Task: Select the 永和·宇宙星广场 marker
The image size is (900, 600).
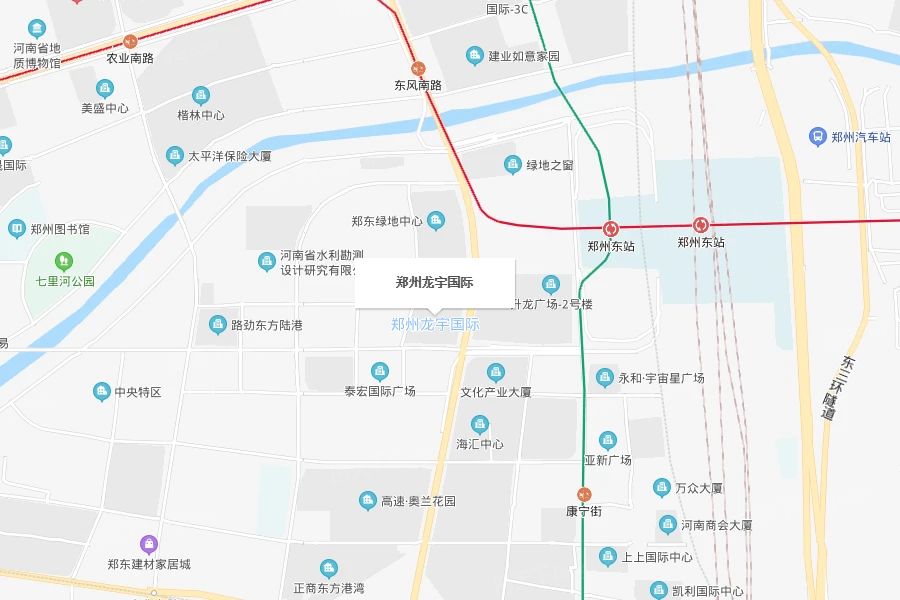Action: click(x=604, y=377)
